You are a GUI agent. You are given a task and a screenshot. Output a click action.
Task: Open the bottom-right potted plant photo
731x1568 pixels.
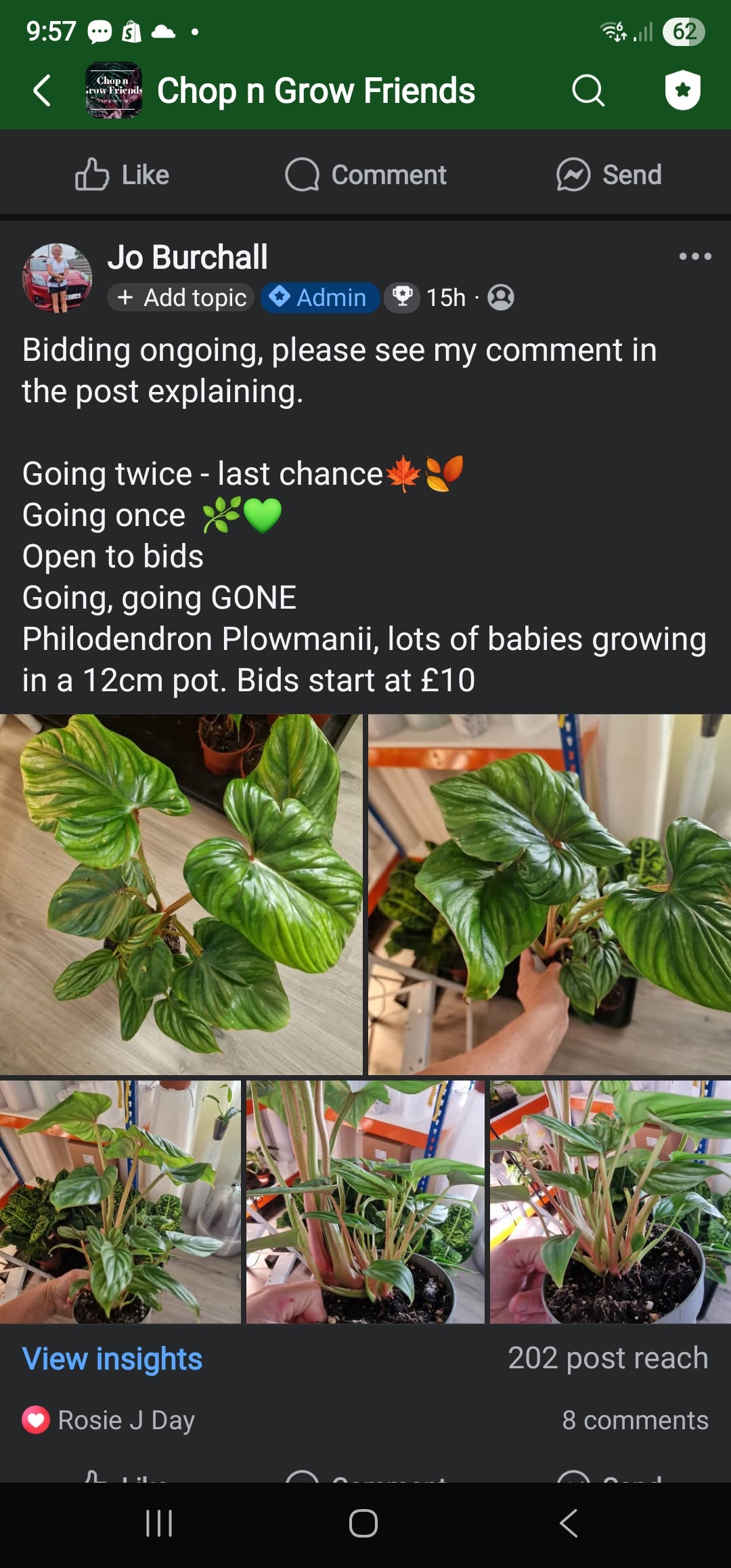611,1202
